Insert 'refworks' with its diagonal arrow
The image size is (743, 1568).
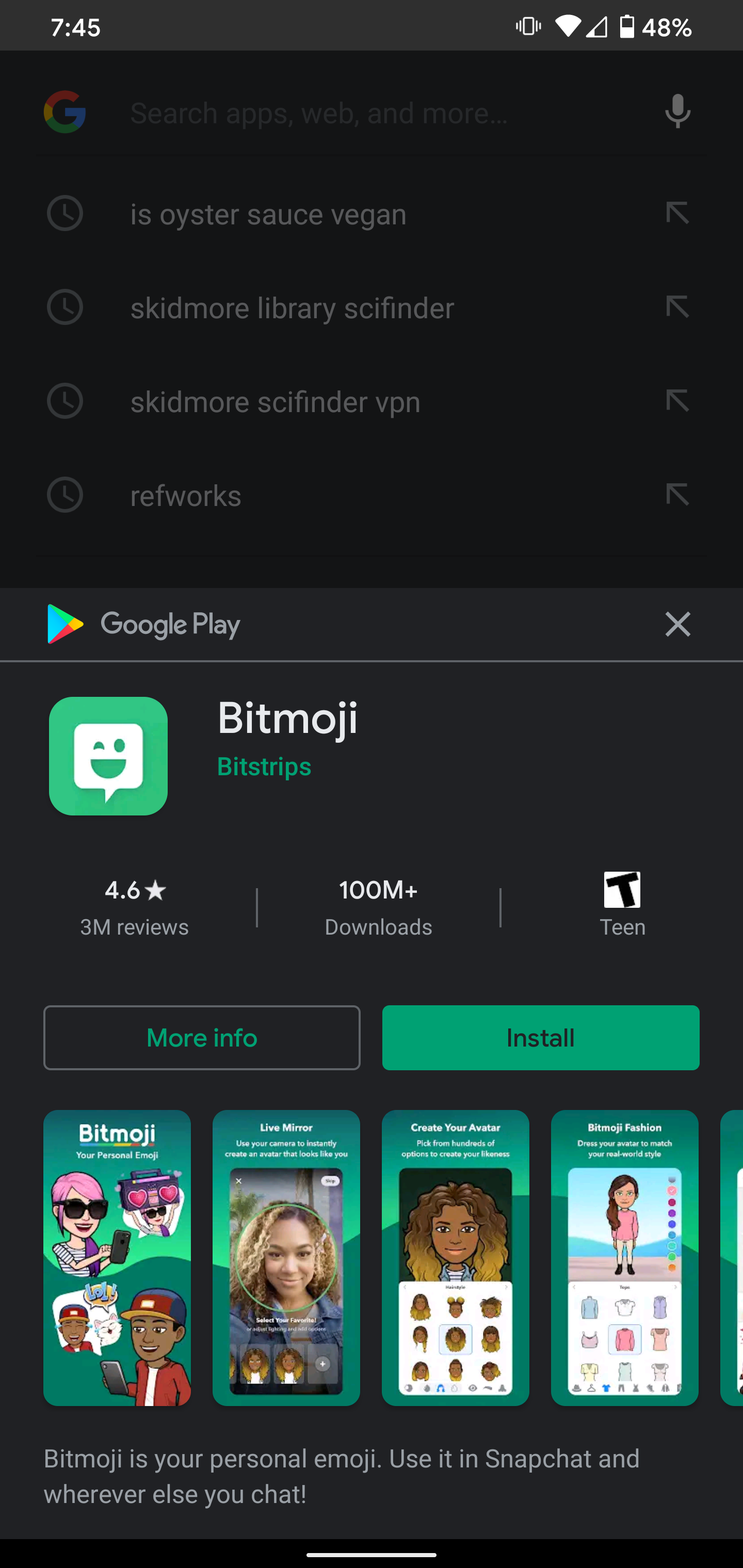(x=677, y=495)
